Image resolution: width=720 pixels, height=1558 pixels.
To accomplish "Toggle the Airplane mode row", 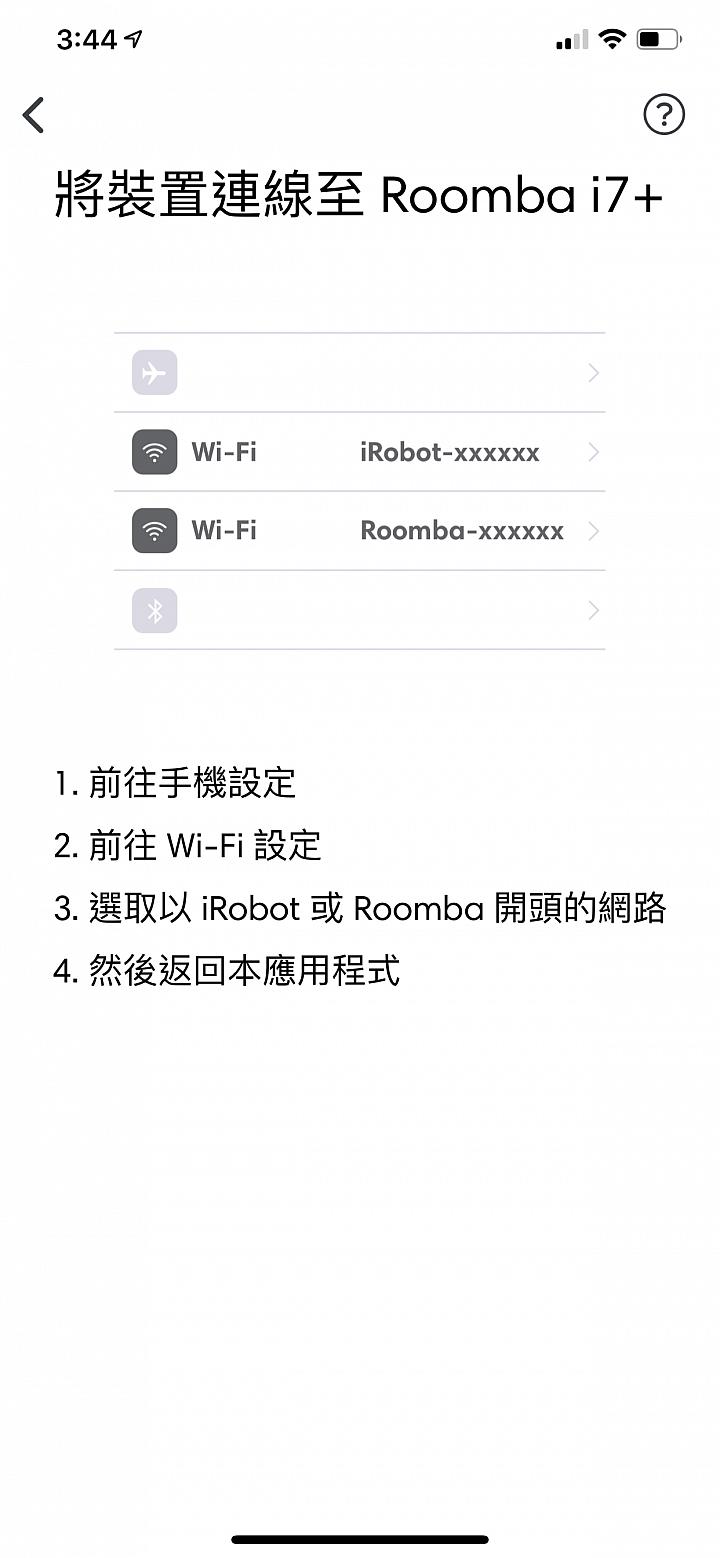I will (360, 371).
